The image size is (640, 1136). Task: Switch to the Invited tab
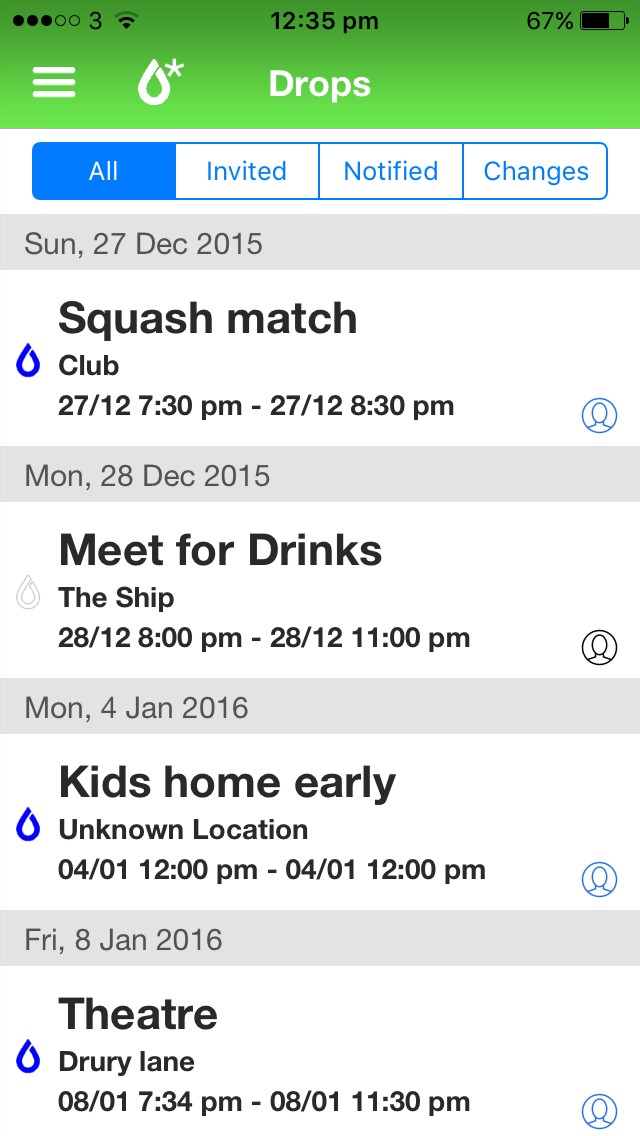tap(246, 171)
